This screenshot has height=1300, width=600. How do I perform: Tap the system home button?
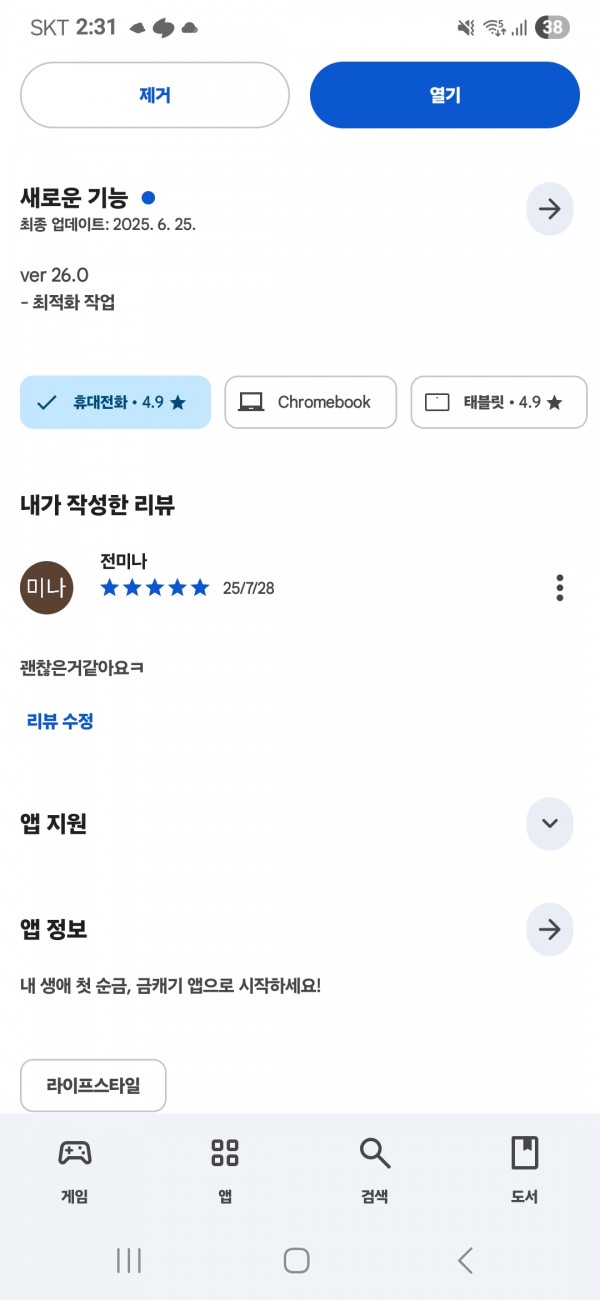tap(297, 1260)
